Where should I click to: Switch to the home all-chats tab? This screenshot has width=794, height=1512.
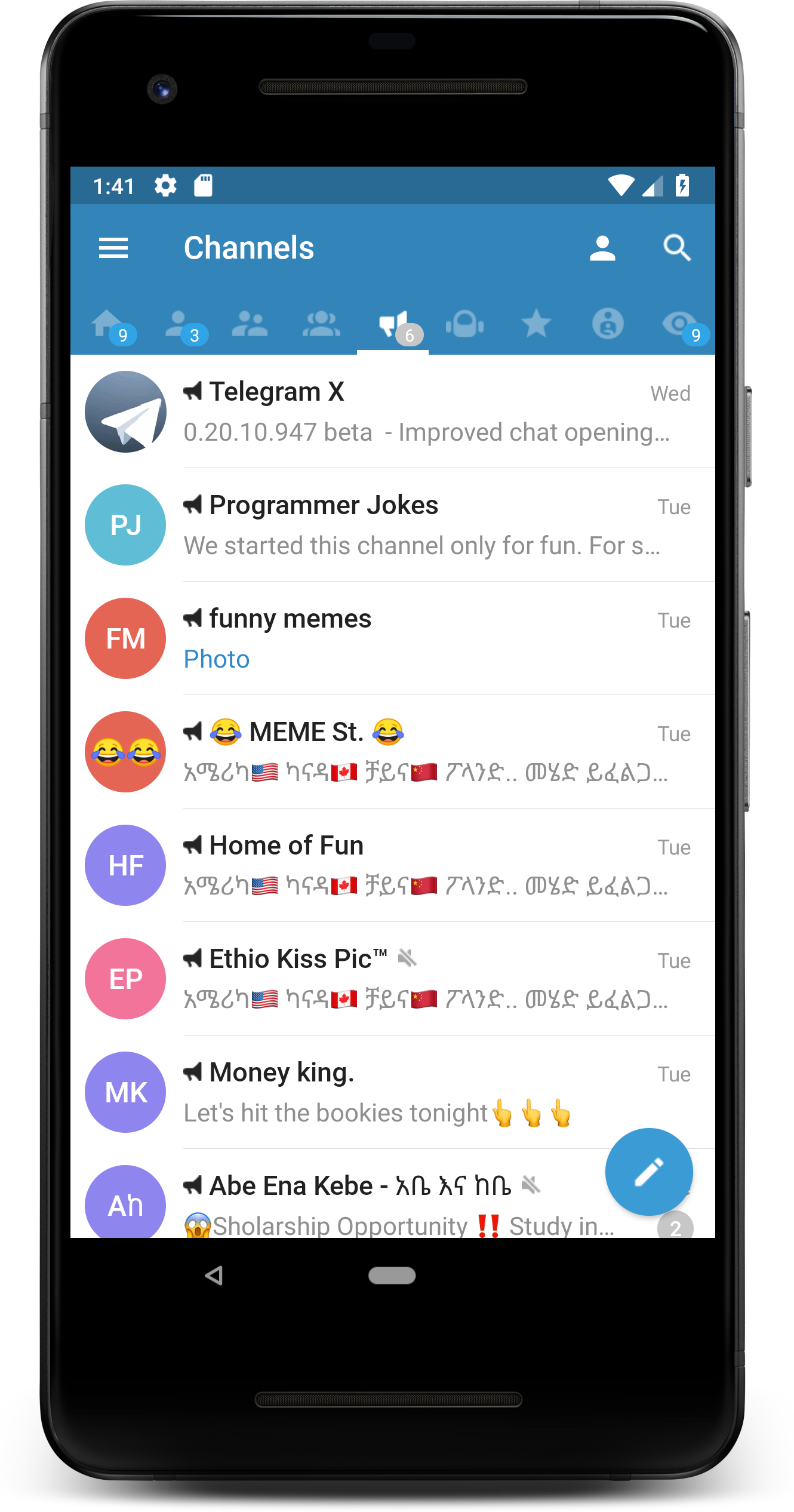[x=107, y=324]
